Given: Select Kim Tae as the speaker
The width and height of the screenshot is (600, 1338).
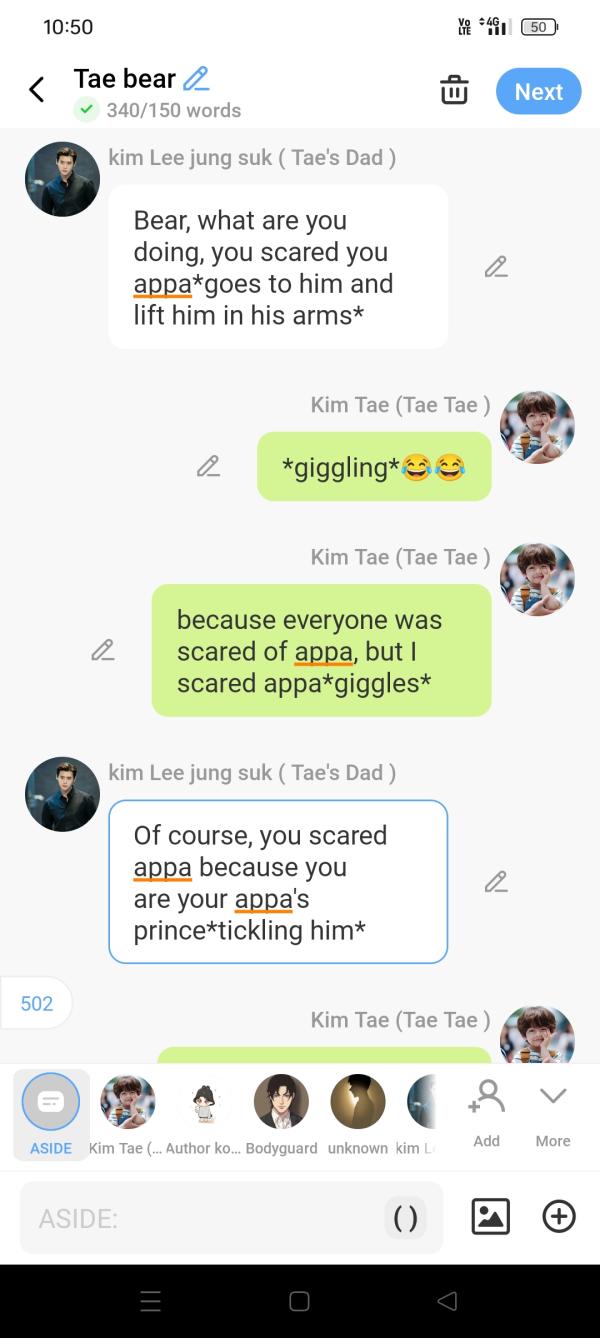Looking at the screenshot, I should point(127,1112).
